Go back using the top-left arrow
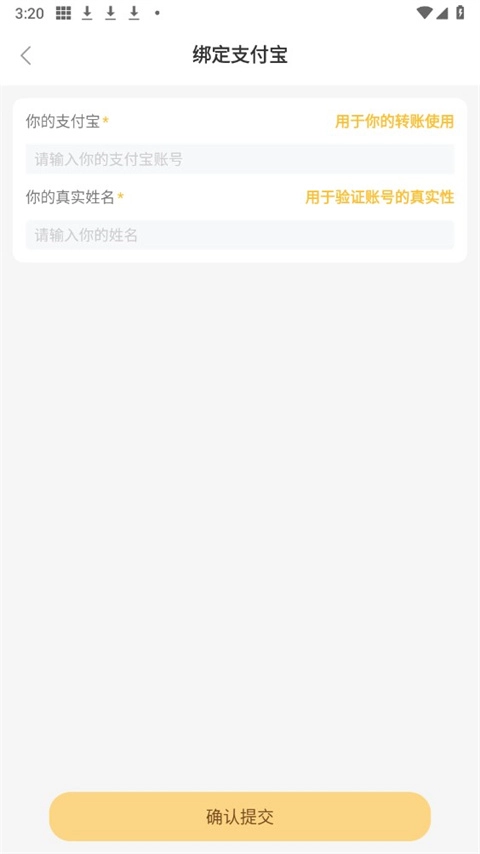This screenshot has height=854, width=480. point(26,56)
